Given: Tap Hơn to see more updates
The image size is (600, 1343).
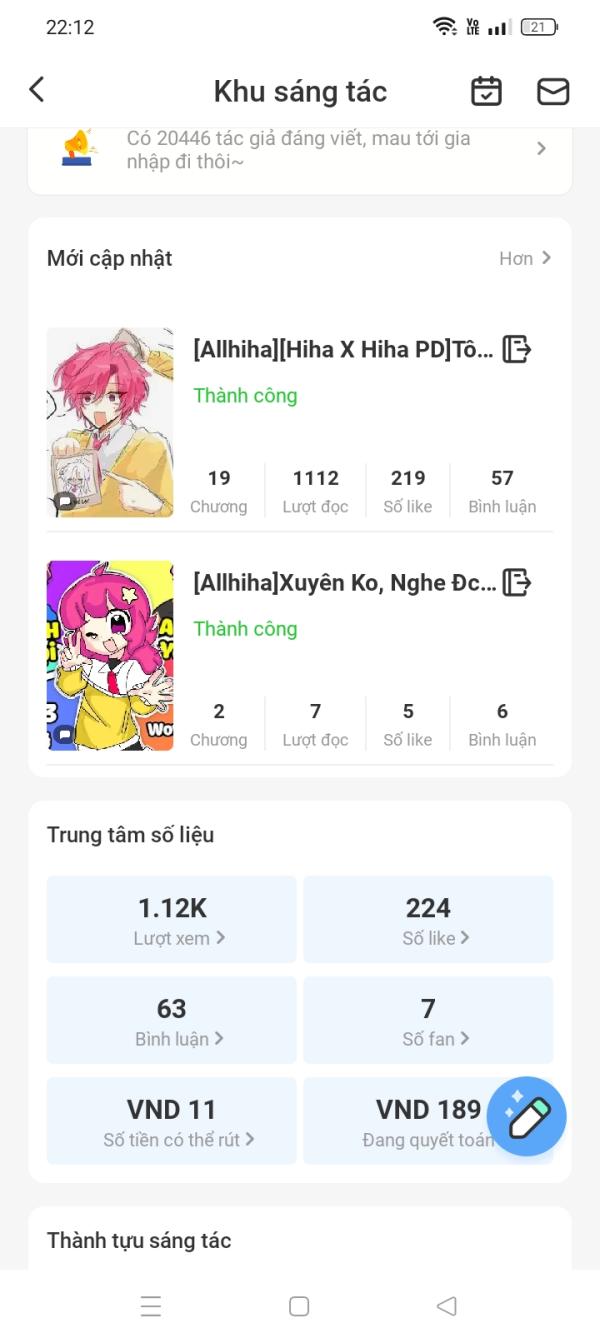Looking at the screenshot, I should pos(525,258).
